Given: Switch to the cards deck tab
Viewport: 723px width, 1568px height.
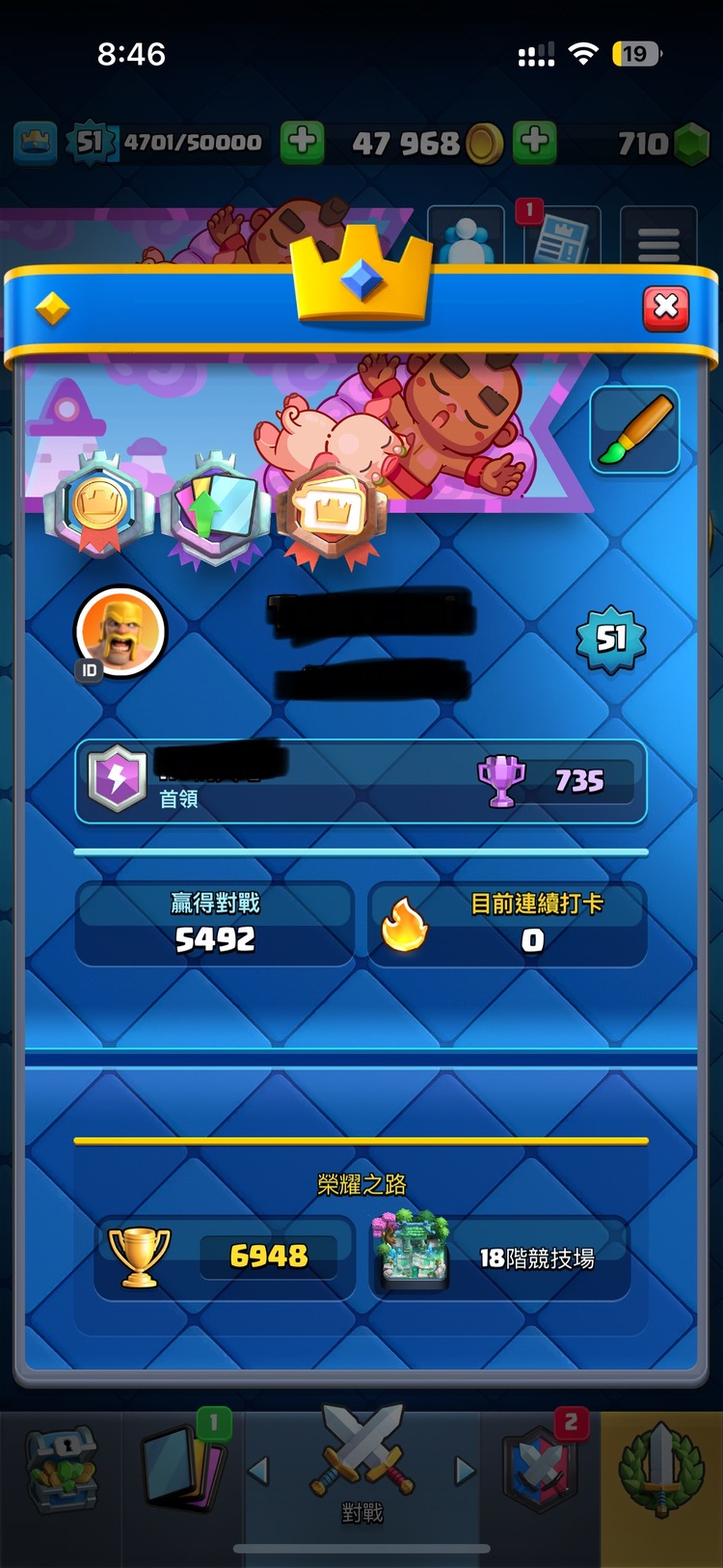Looking at the screenshot, I should [x=183, y=1468].
